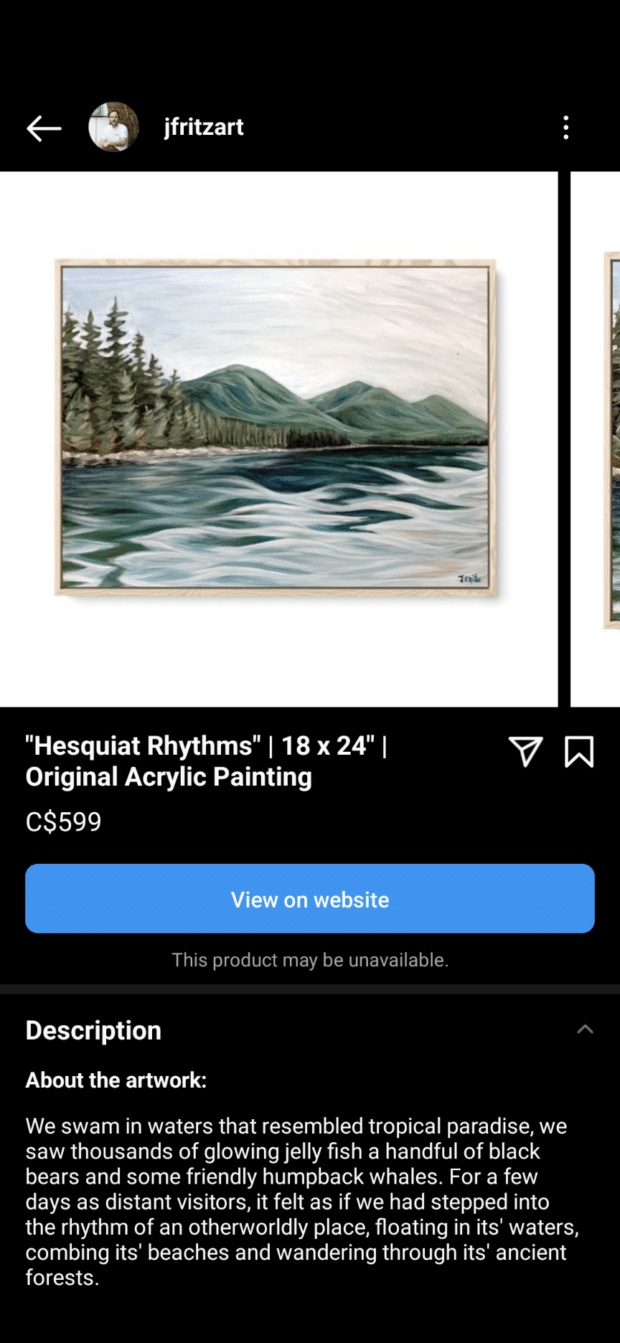620x1343 pixels.
Task: Go back using the arrow icon
Action: [x=44, y=128]
